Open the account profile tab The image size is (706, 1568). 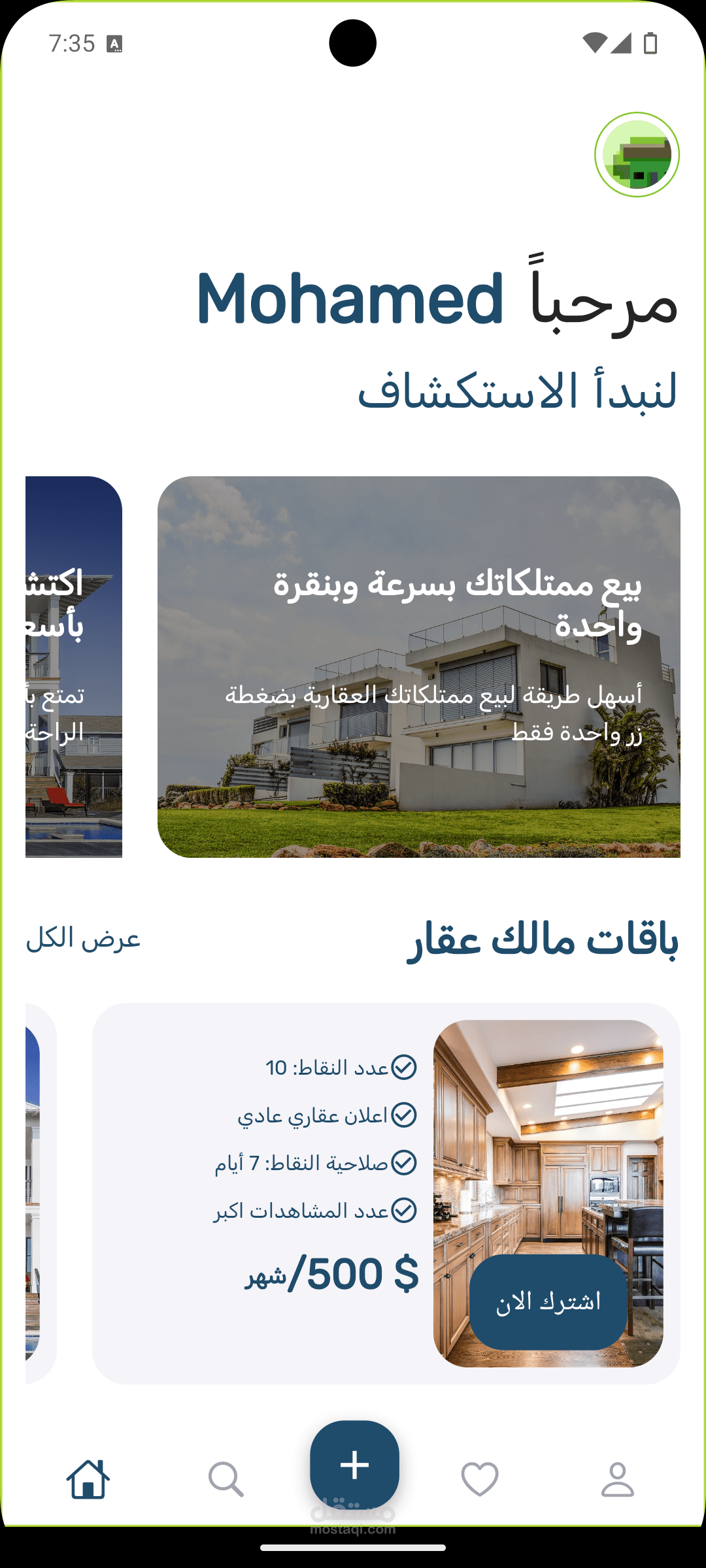click(618, 1479)
